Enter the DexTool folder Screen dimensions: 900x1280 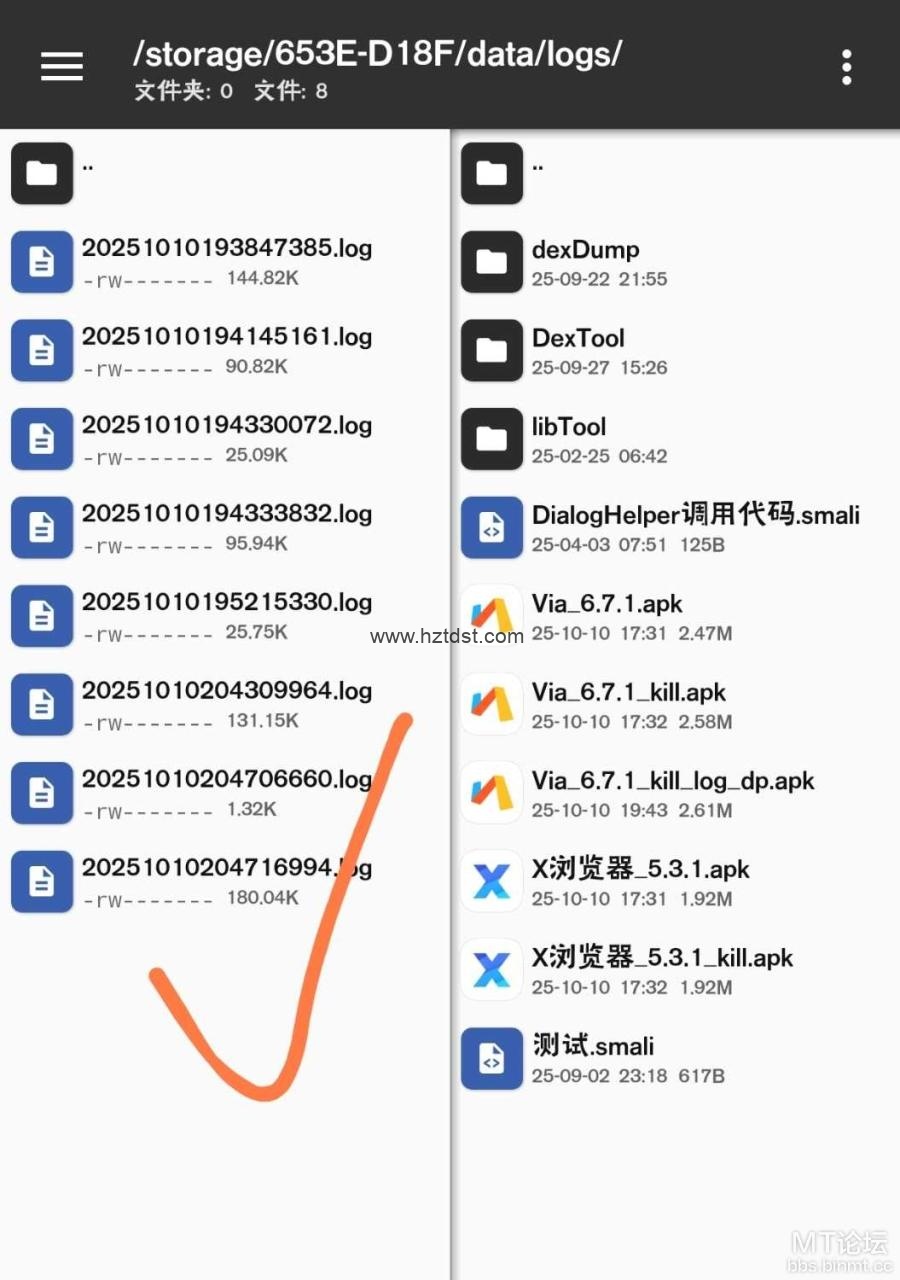pos(578,350)
